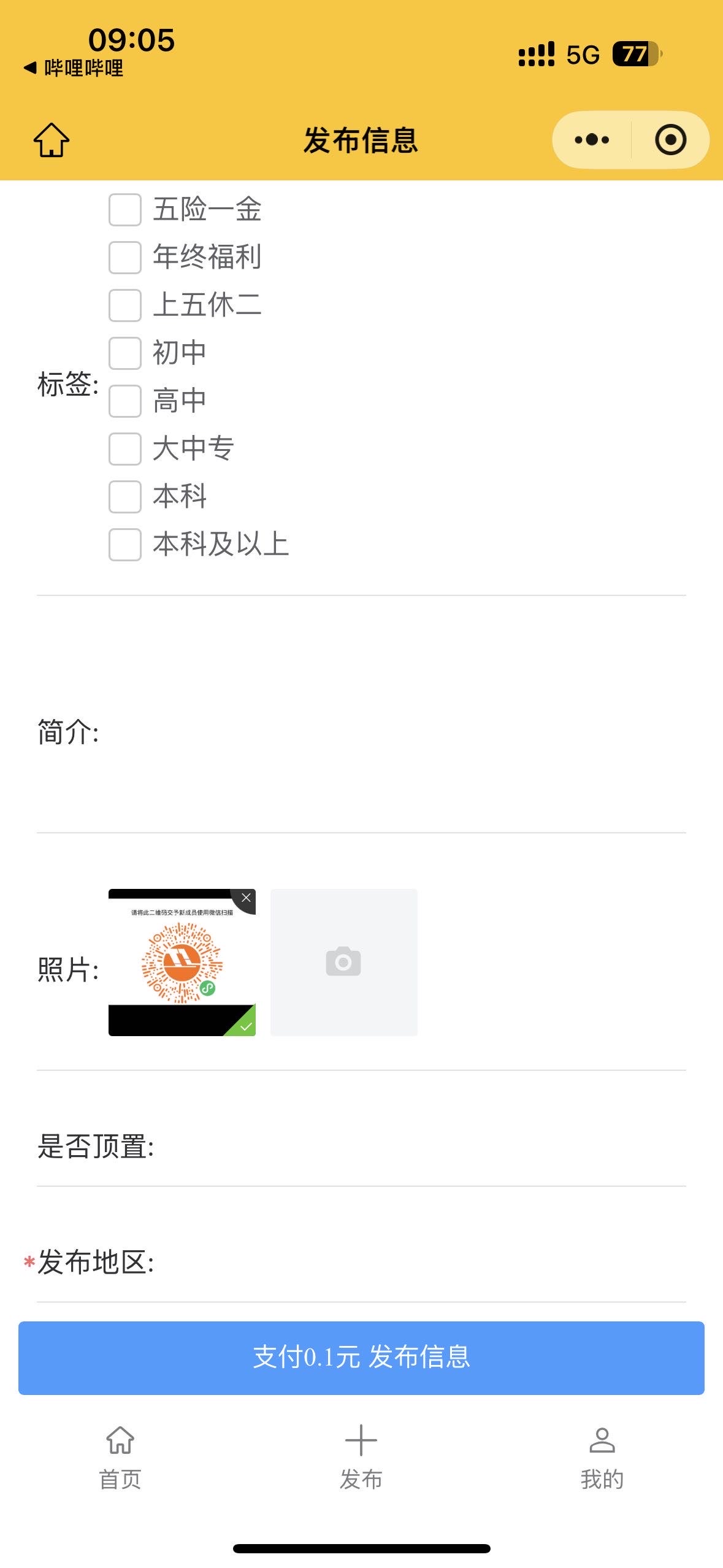The height and width of the screenshot is (1568, 723).
Task: Remove the uploaded QR code photo
Action: point(245,899)
